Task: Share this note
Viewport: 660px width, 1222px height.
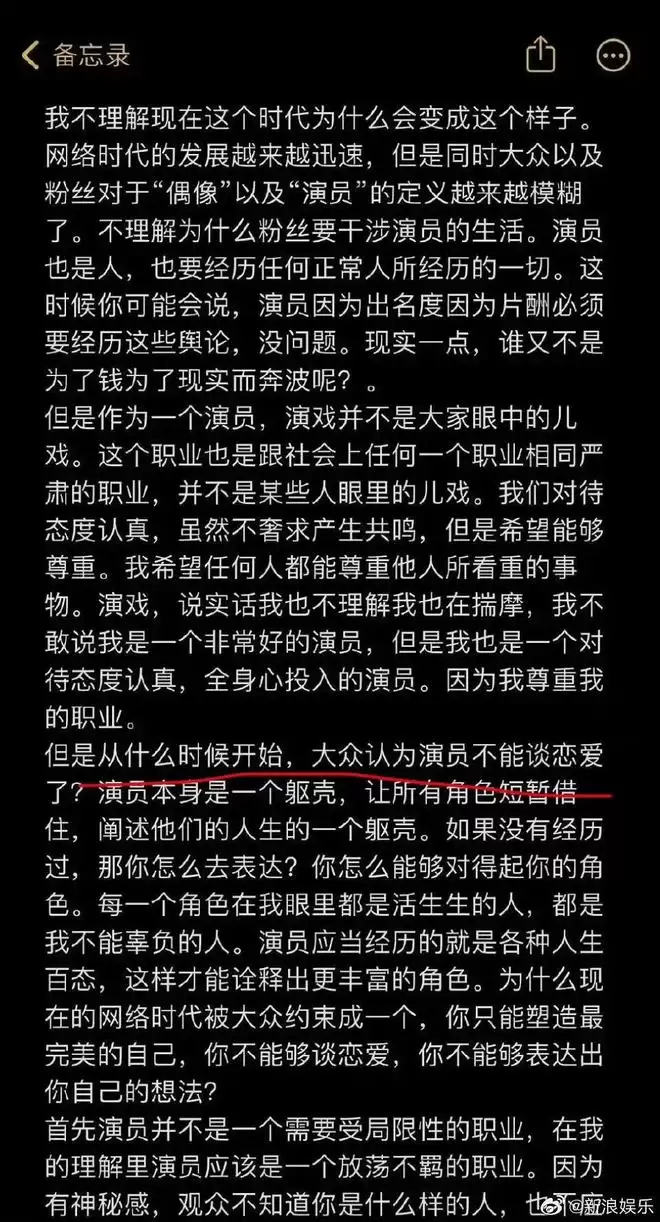Action: [540, 54]
